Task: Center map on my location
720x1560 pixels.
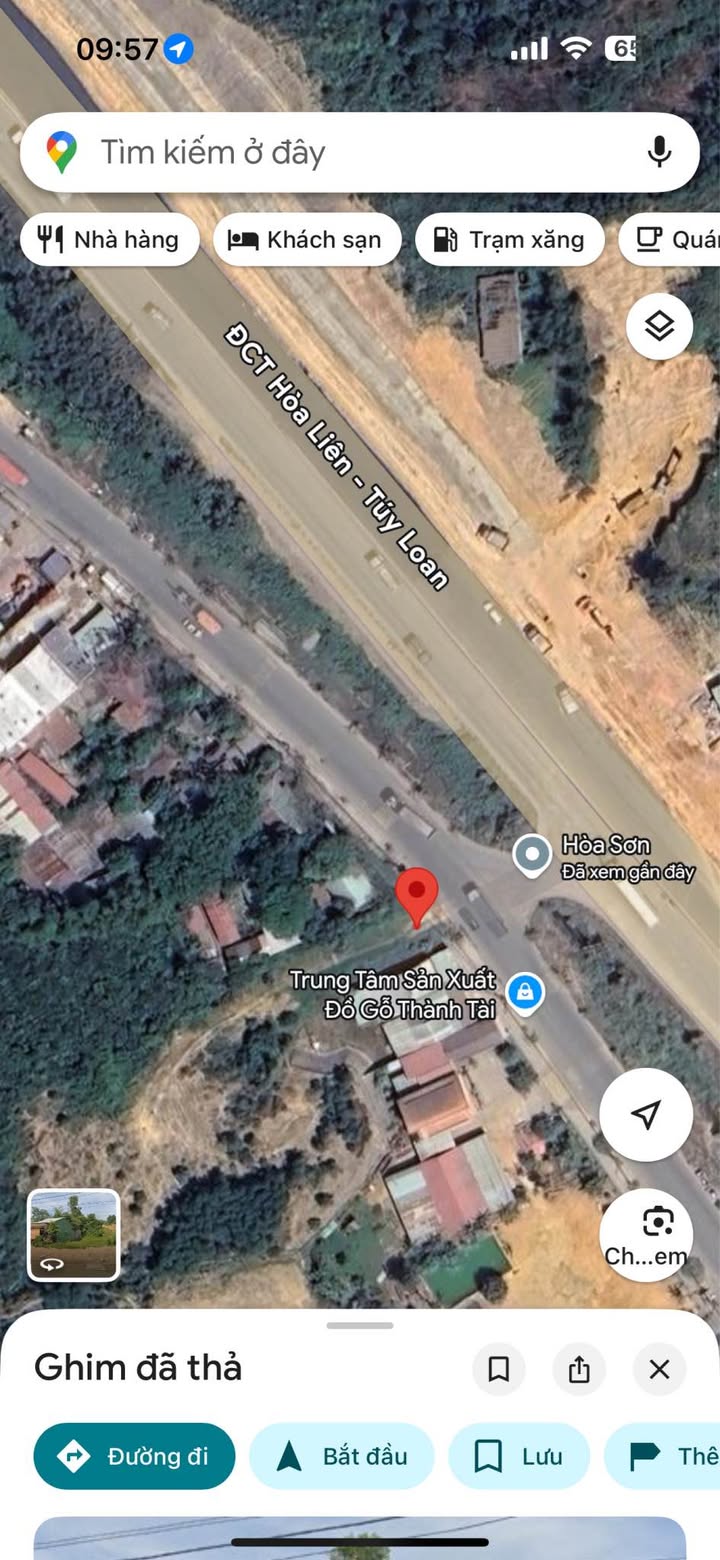Action: (x=646, y=1114)
